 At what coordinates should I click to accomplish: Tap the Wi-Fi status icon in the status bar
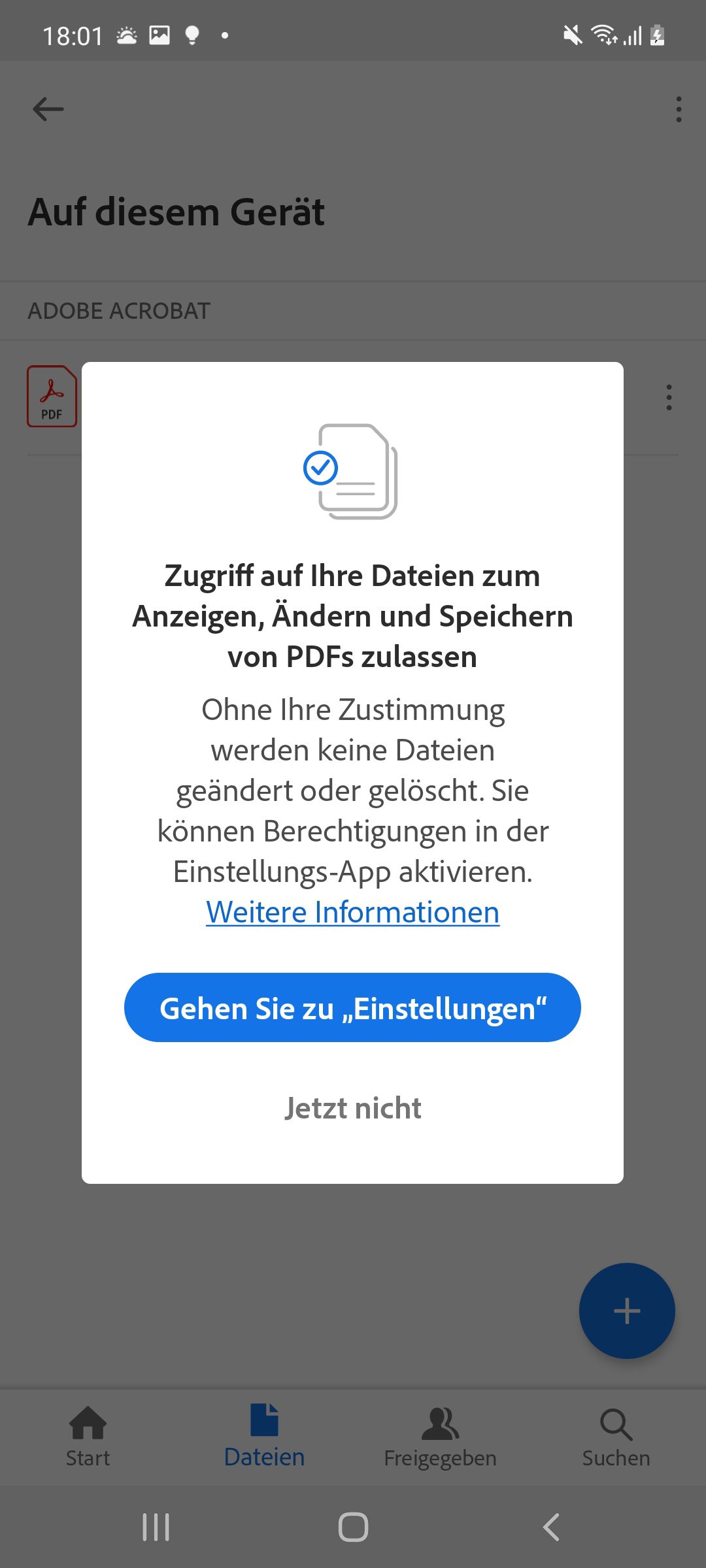602,35
